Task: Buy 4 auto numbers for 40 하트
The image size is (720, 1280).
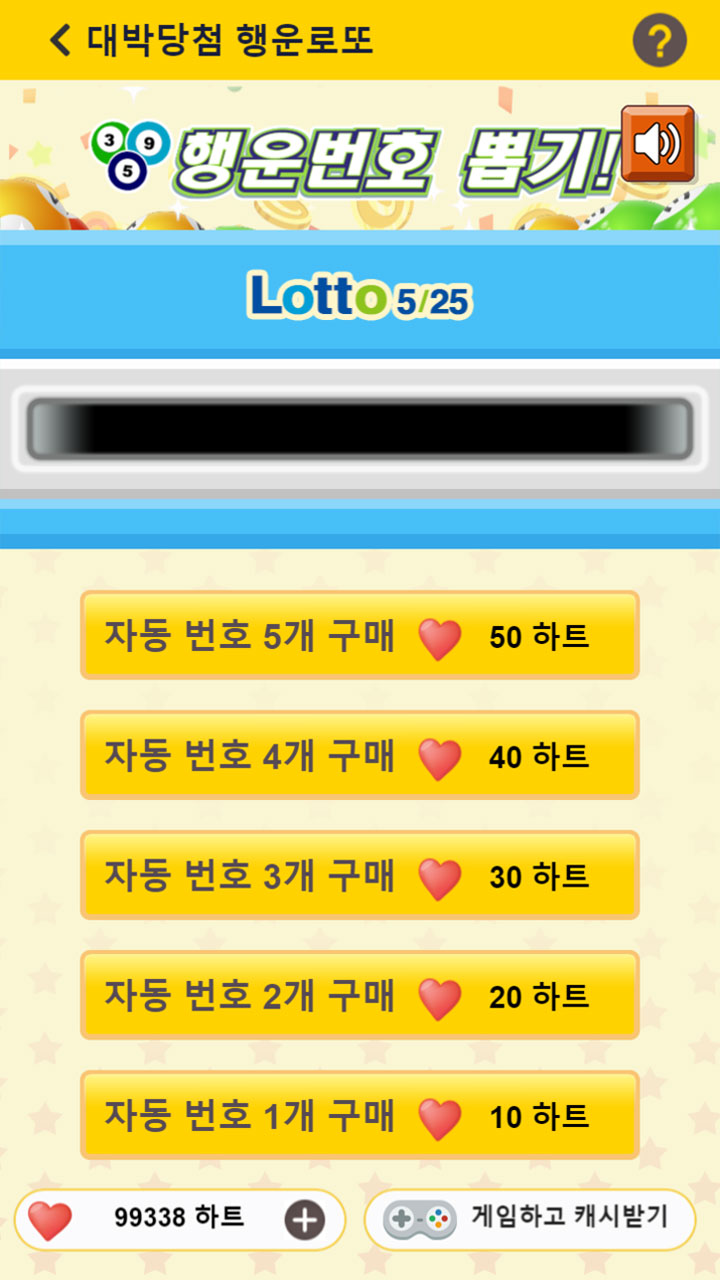Action: click(x=359, y=755)
